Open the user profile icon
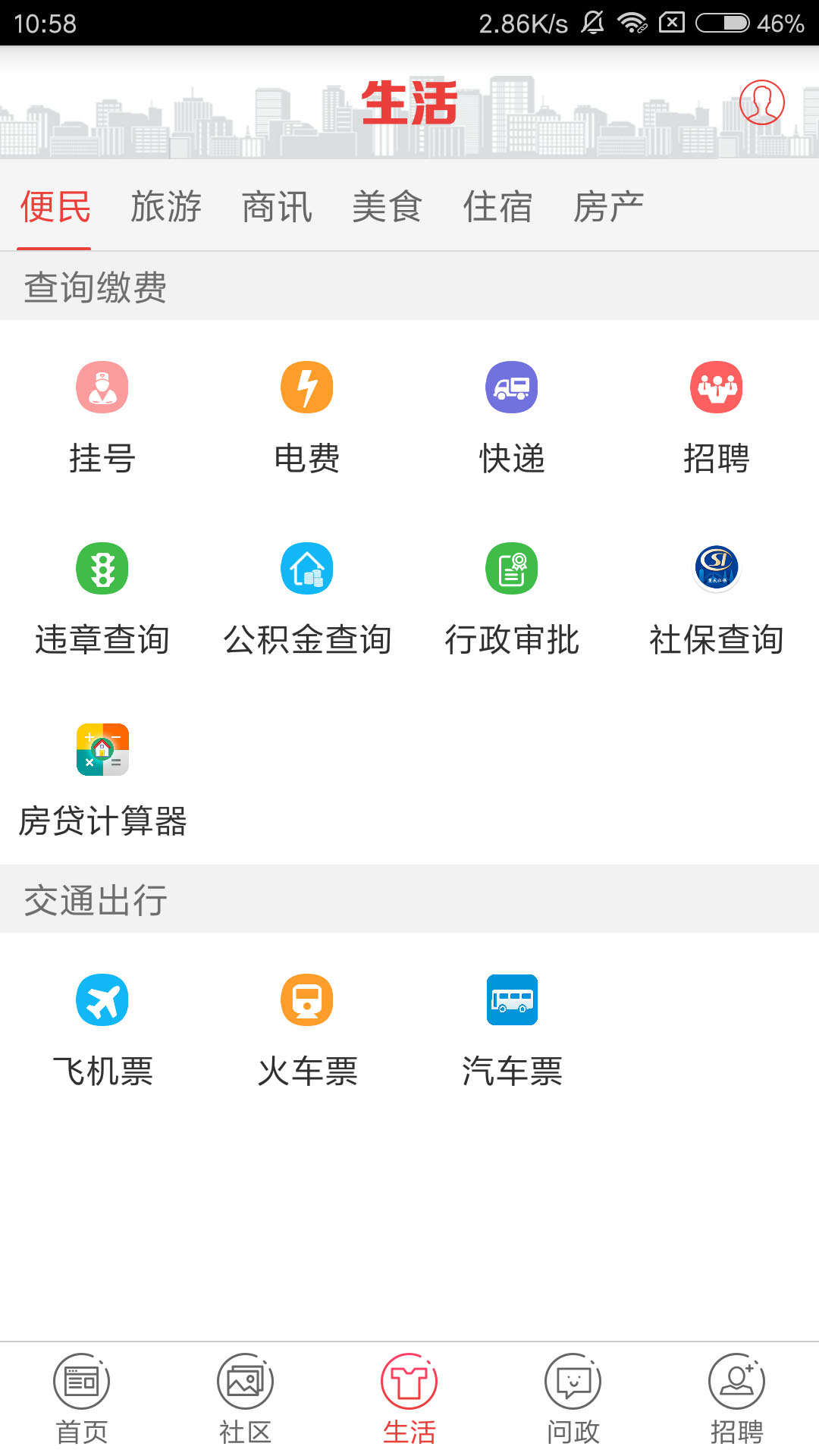819x1456 pixels. [761, 102]
